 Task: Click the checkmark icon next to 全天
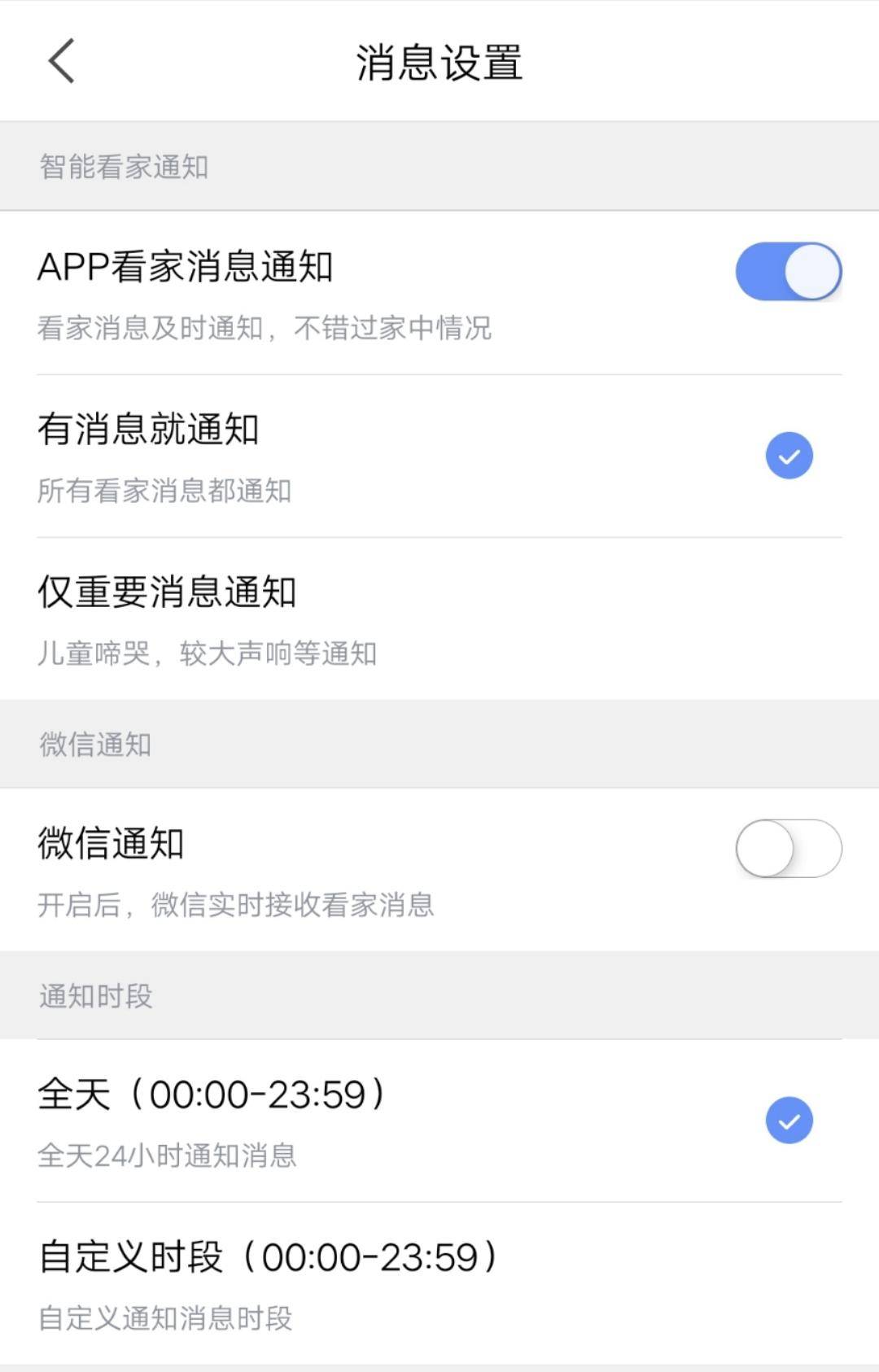coord(787,1119)
